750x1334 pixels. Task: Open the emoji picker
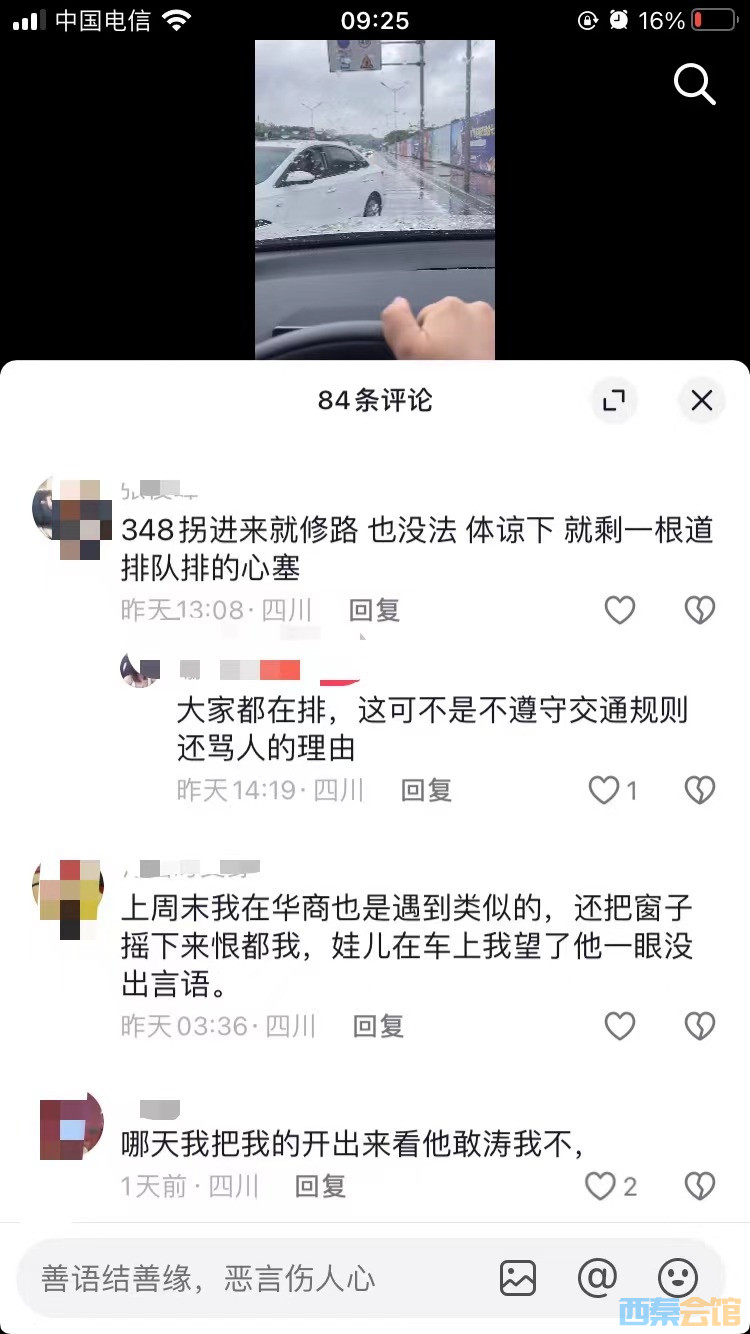pyautogui.click(x=677, y=1278)
